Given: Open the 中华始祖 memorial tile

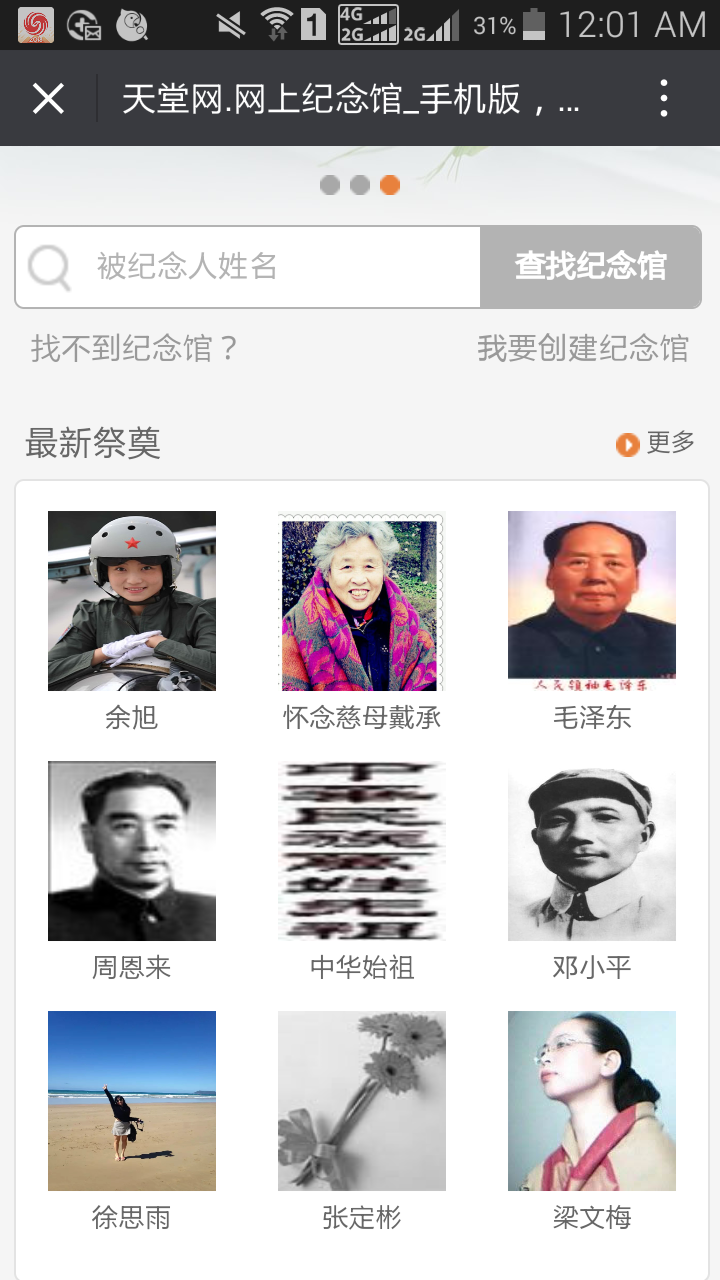Looking at the screenshot, I should [x=361, y=851].
